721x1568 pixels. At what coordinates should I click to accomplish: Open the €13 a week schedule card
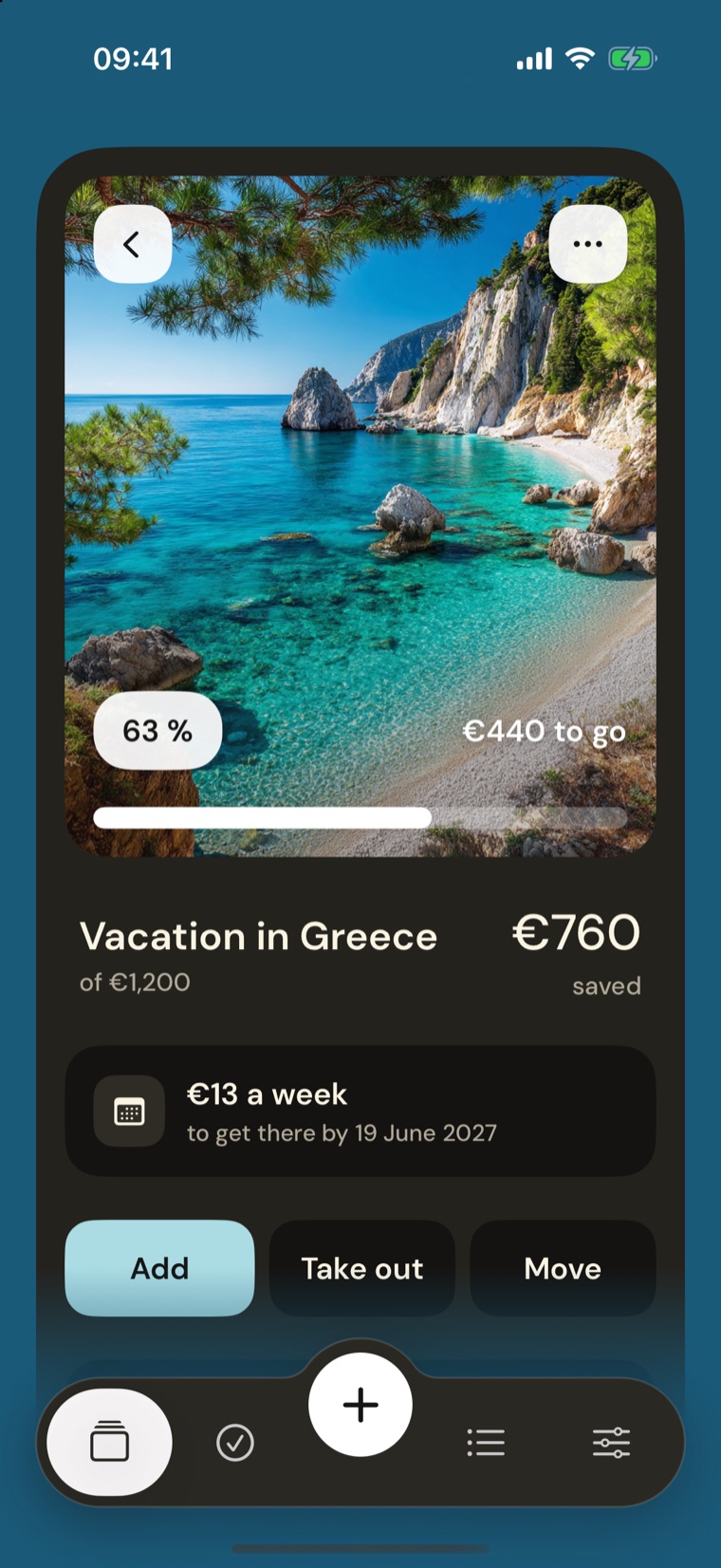coord(360,1111)
